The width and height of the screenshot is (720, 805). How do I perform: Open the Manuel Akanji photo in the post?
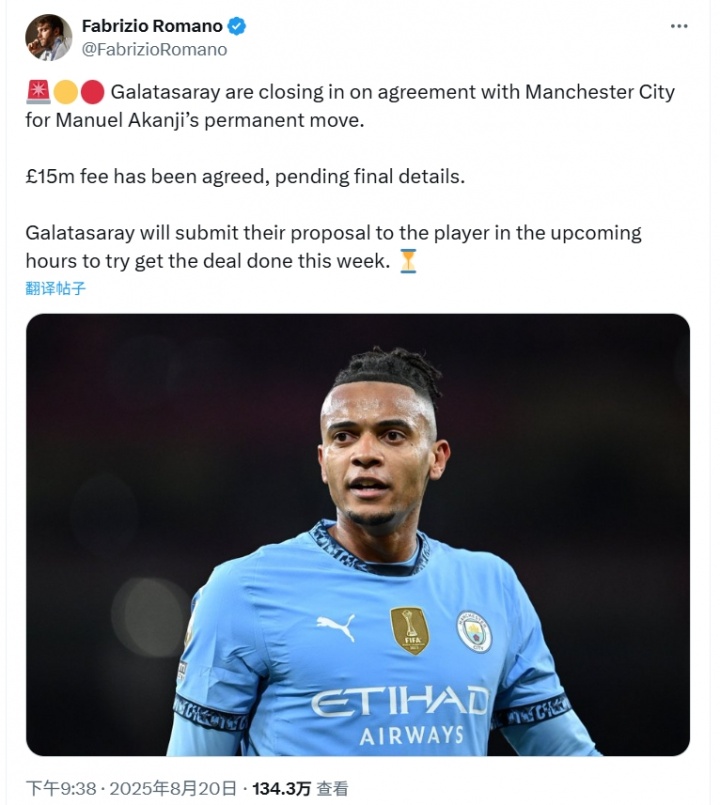coord(358,535)
